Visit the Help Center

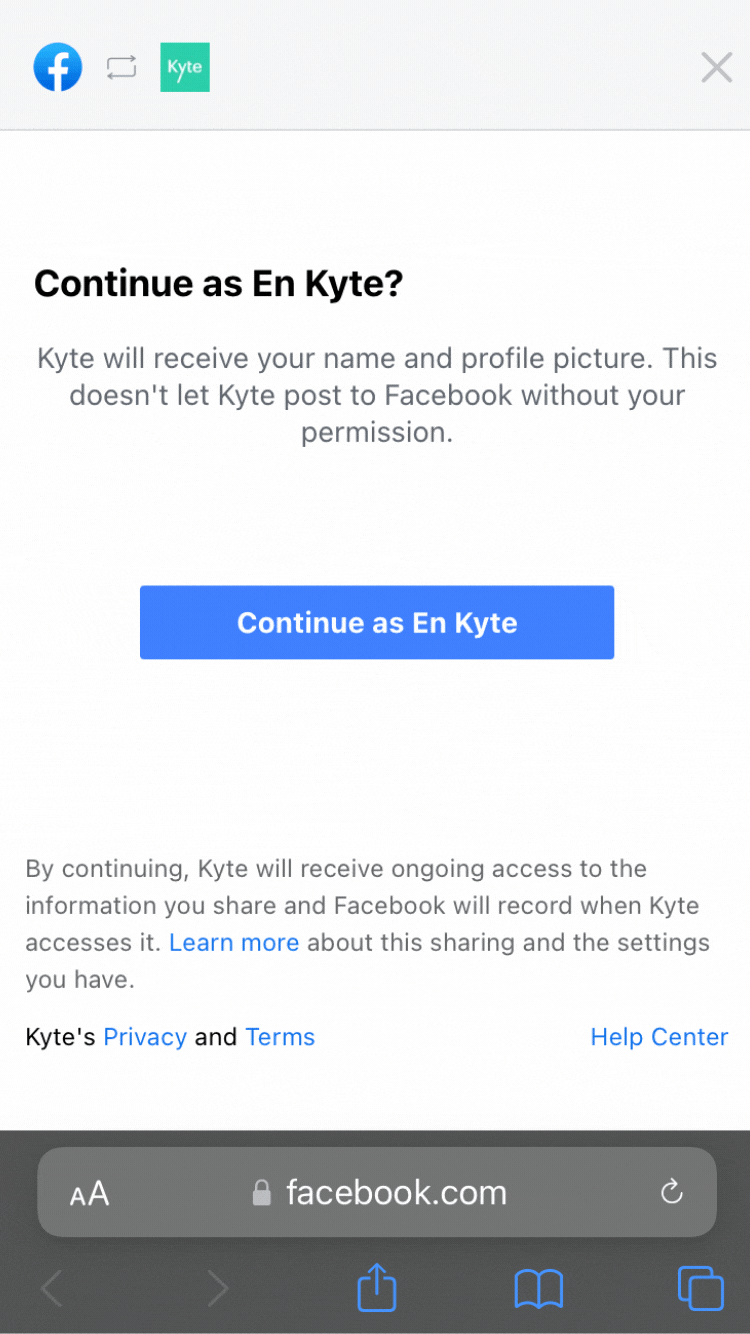659,1037
